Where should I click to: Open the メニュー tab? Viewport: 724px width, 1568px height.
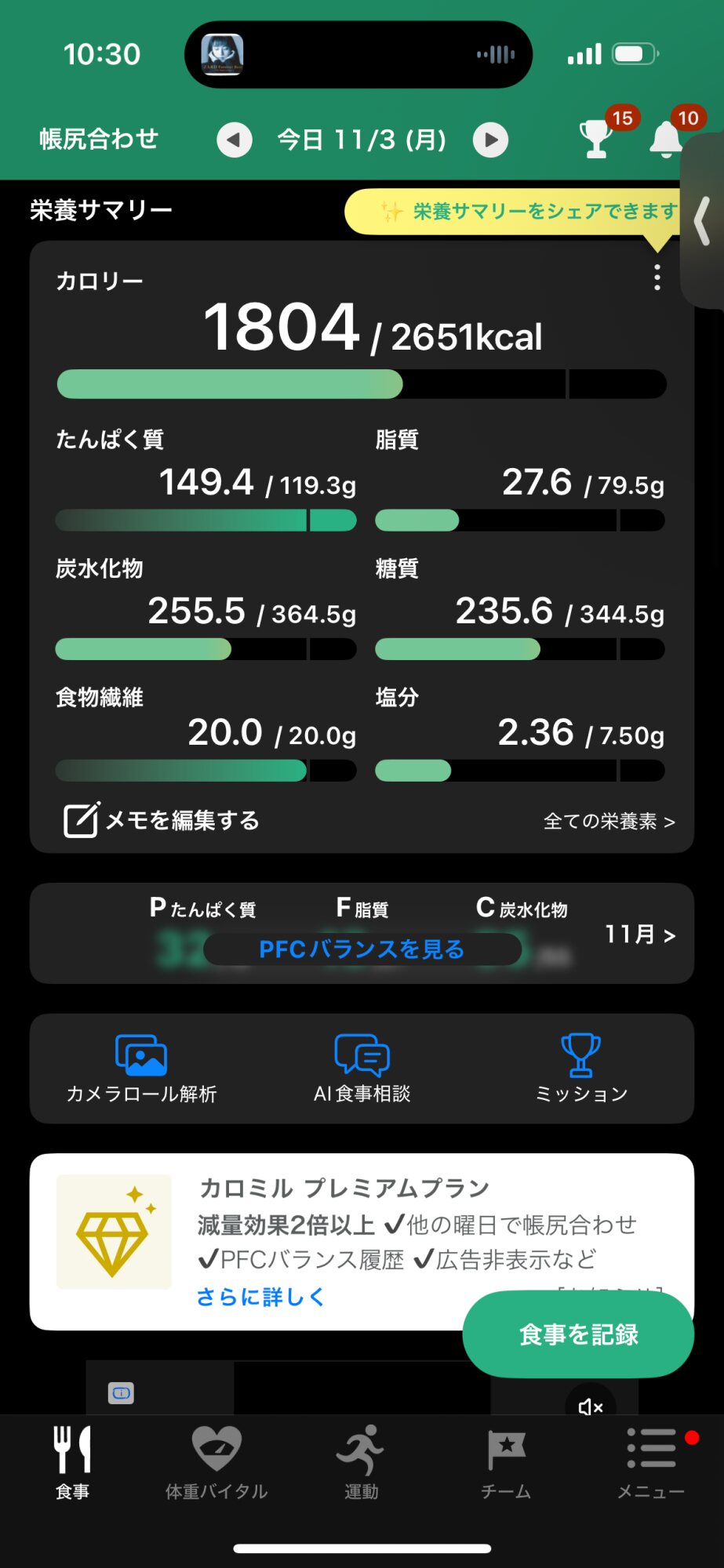tap(650, 1462)
